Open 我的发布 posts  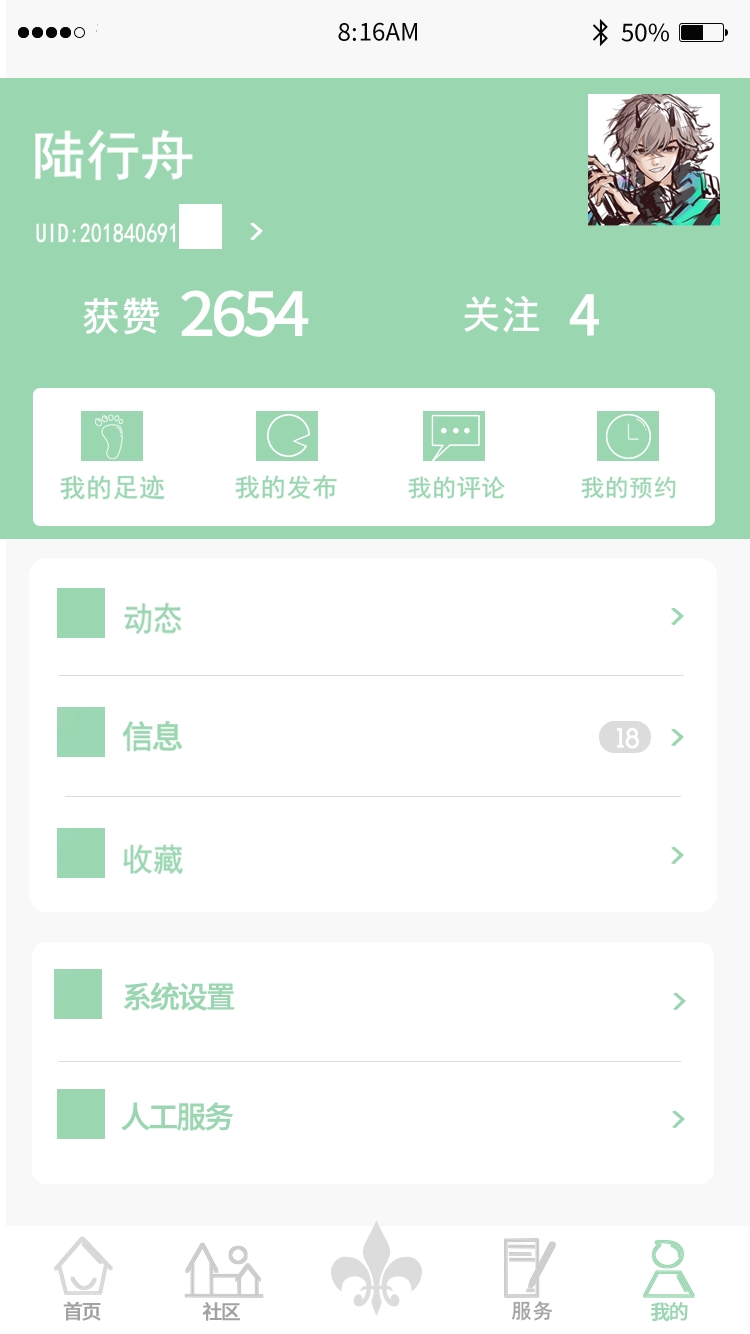tap(286, 456)
